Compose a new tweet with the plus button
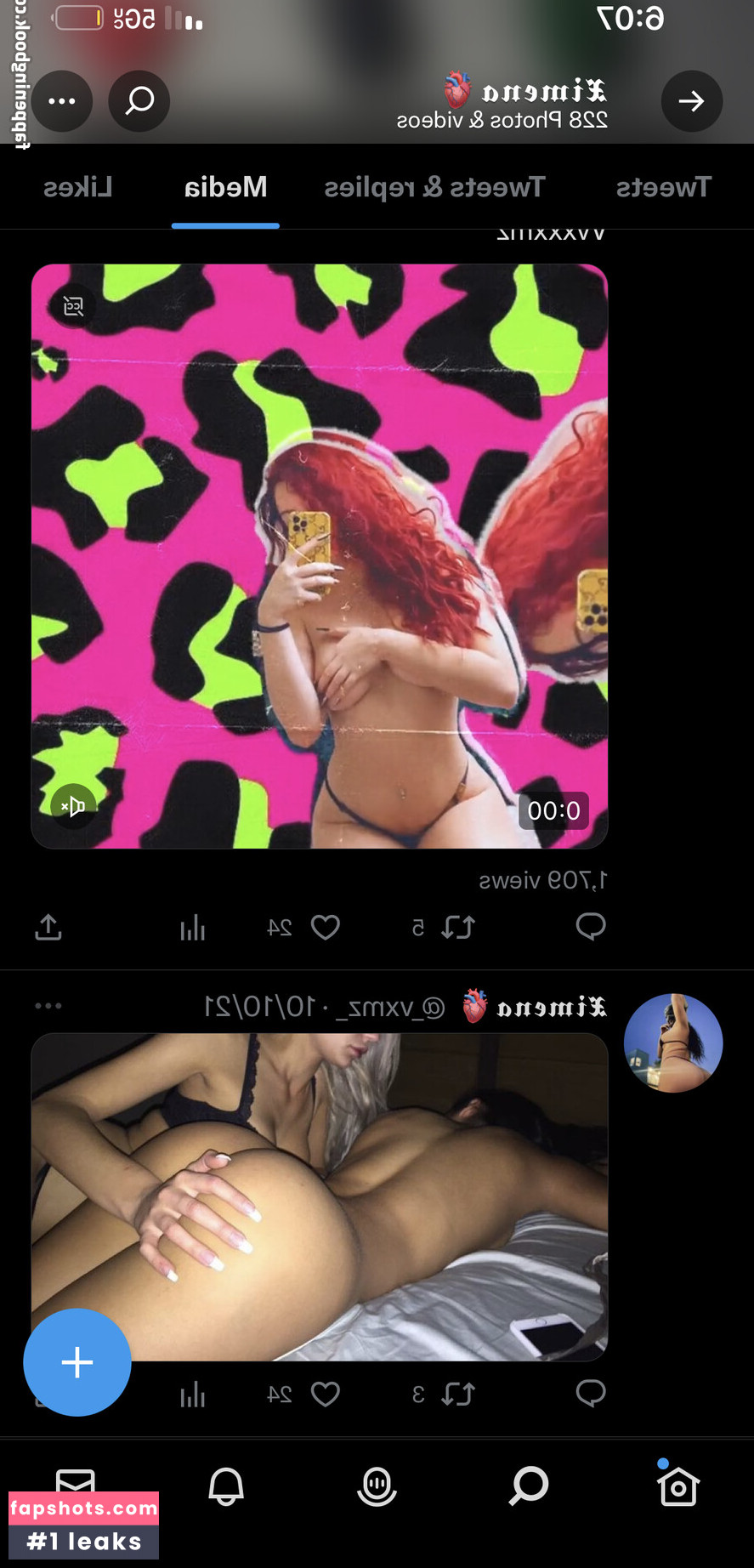The height and width of the screenshot is (1568, 754). 77,1362
